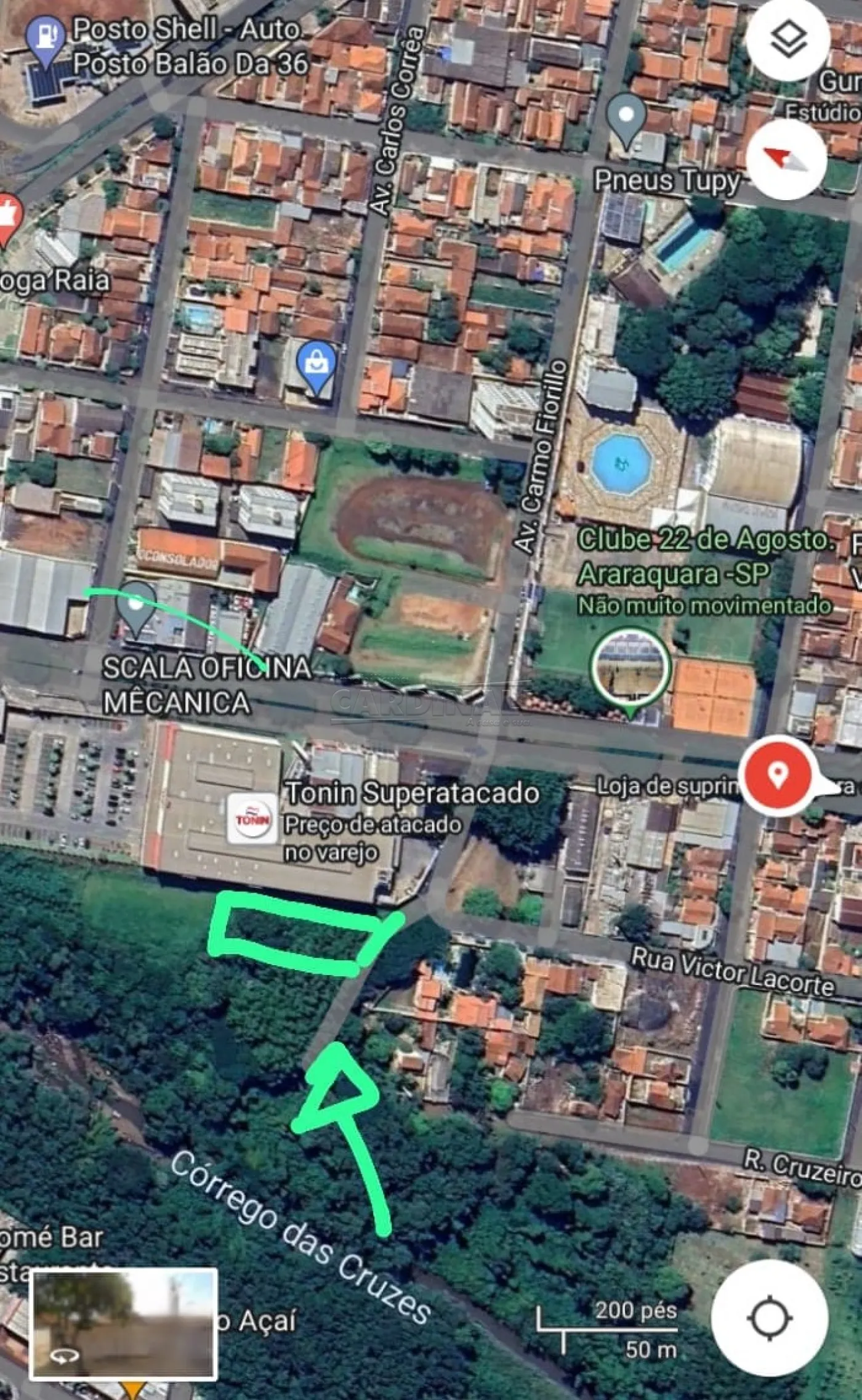Select the Posto Shell gas station pin
The height and width of the screenshot is (1400, 862).
[x=47, y=39]
